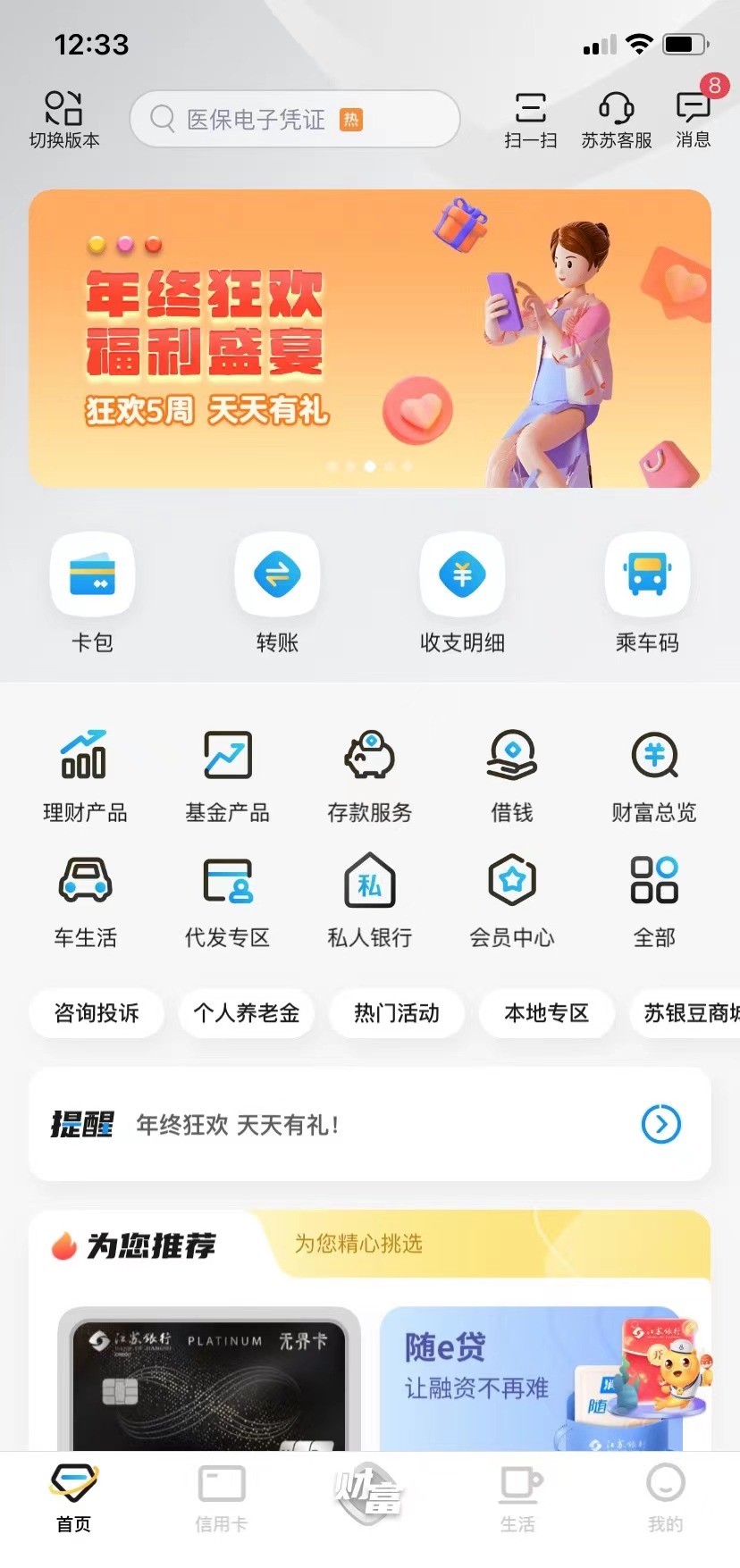
Task: Open the 切换版本 version switcher
Action: (x=63, y=119)
